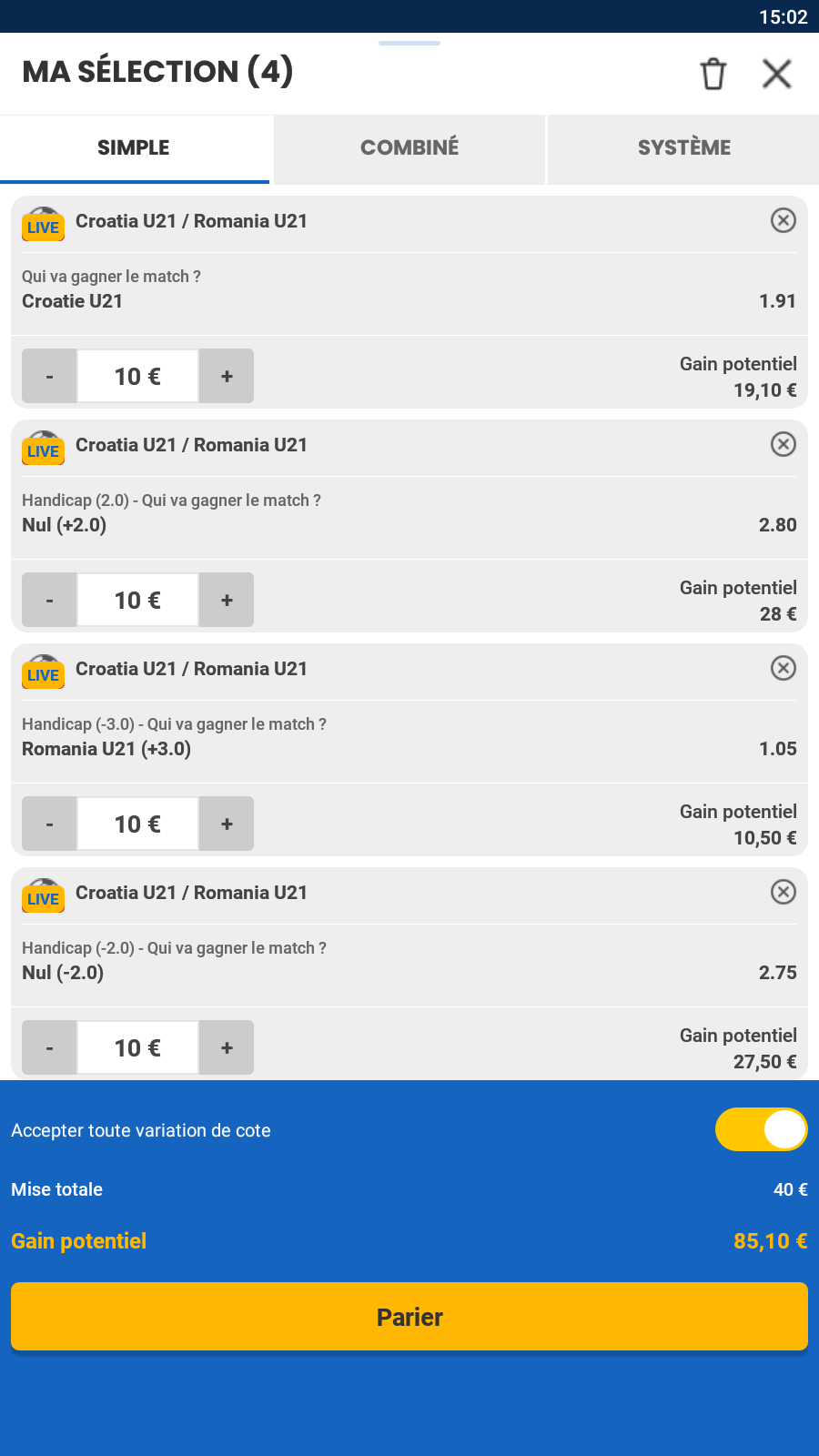Increase stake on the Croatie U21 bet
Image resolution: width=819 pixels, height=1456 pixels.
(x=227, y=376)
